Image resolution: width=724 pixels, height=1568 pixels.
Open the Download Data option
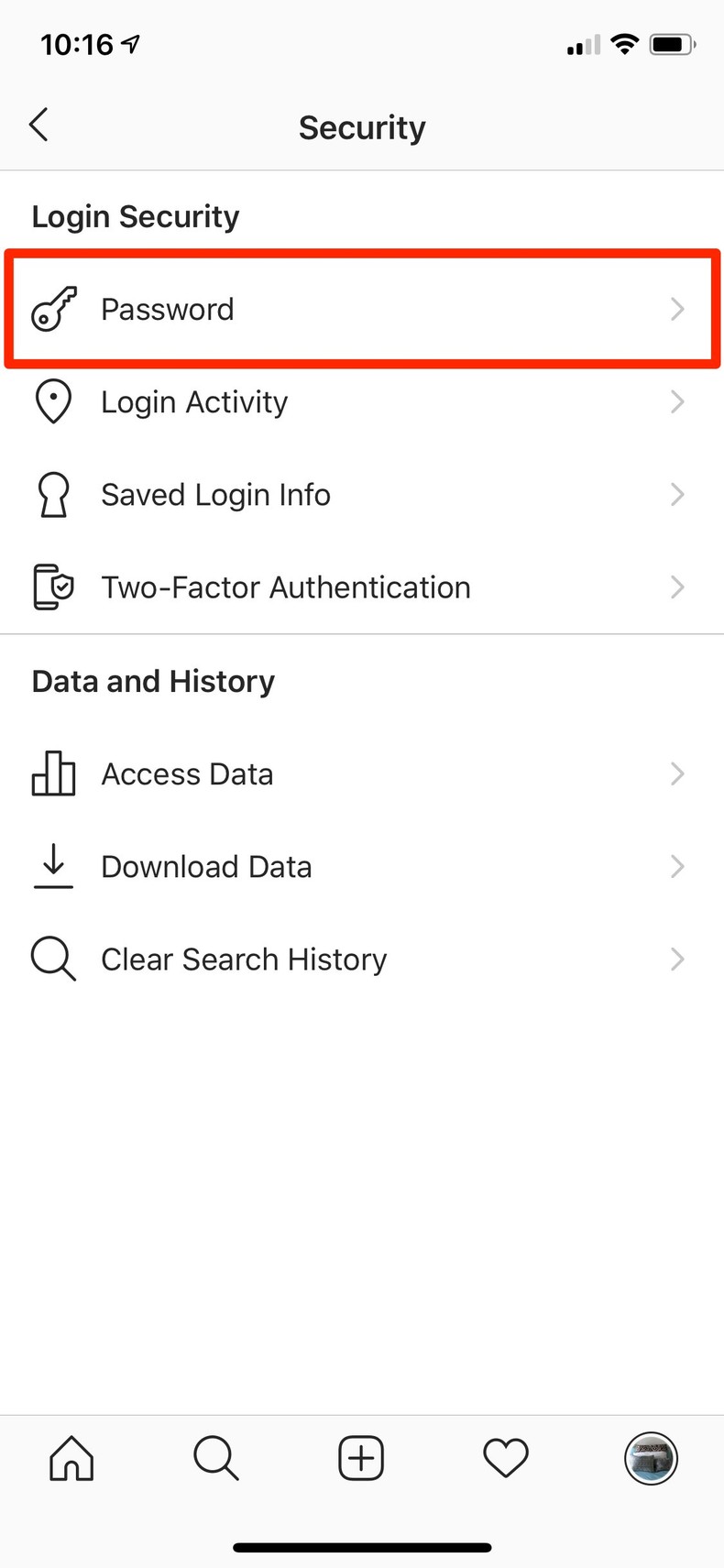pyautogui.click(x=205, y=866)
